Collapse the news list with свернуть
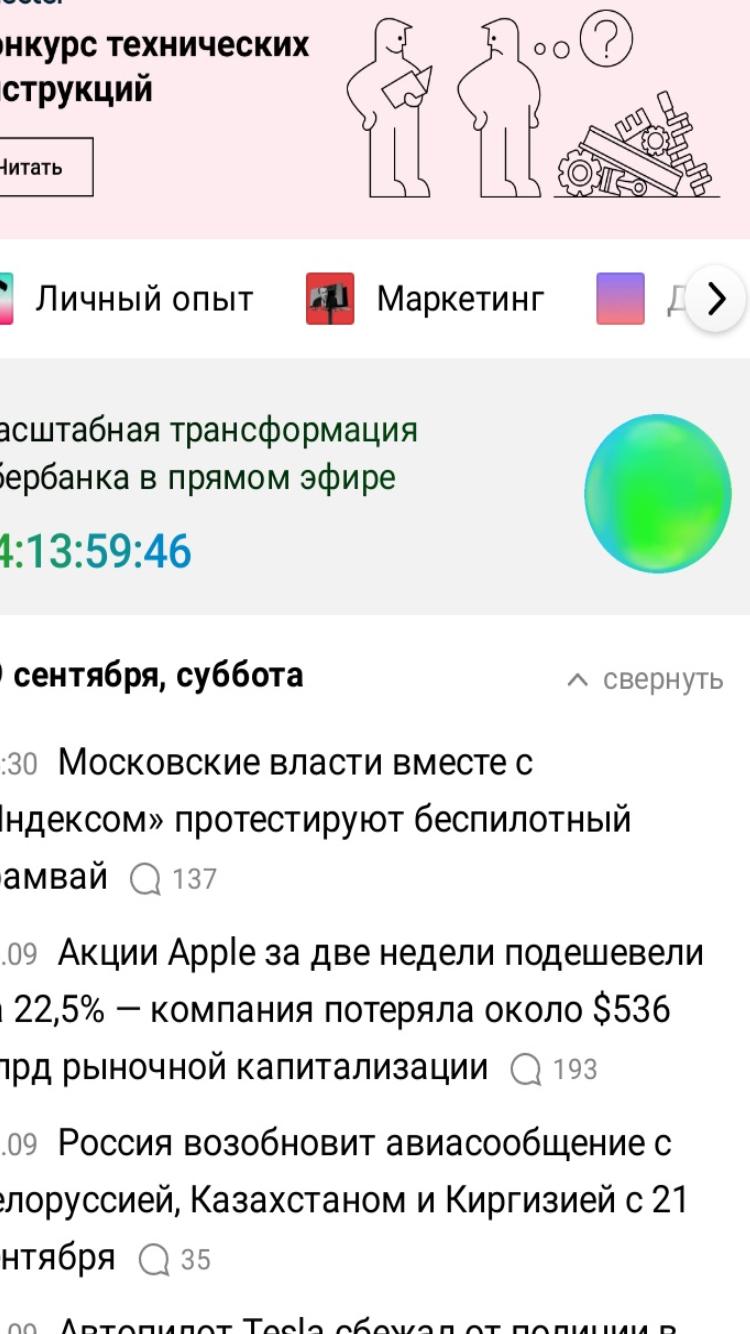Viewport: 750px width, 1334px height. [645, 680]
